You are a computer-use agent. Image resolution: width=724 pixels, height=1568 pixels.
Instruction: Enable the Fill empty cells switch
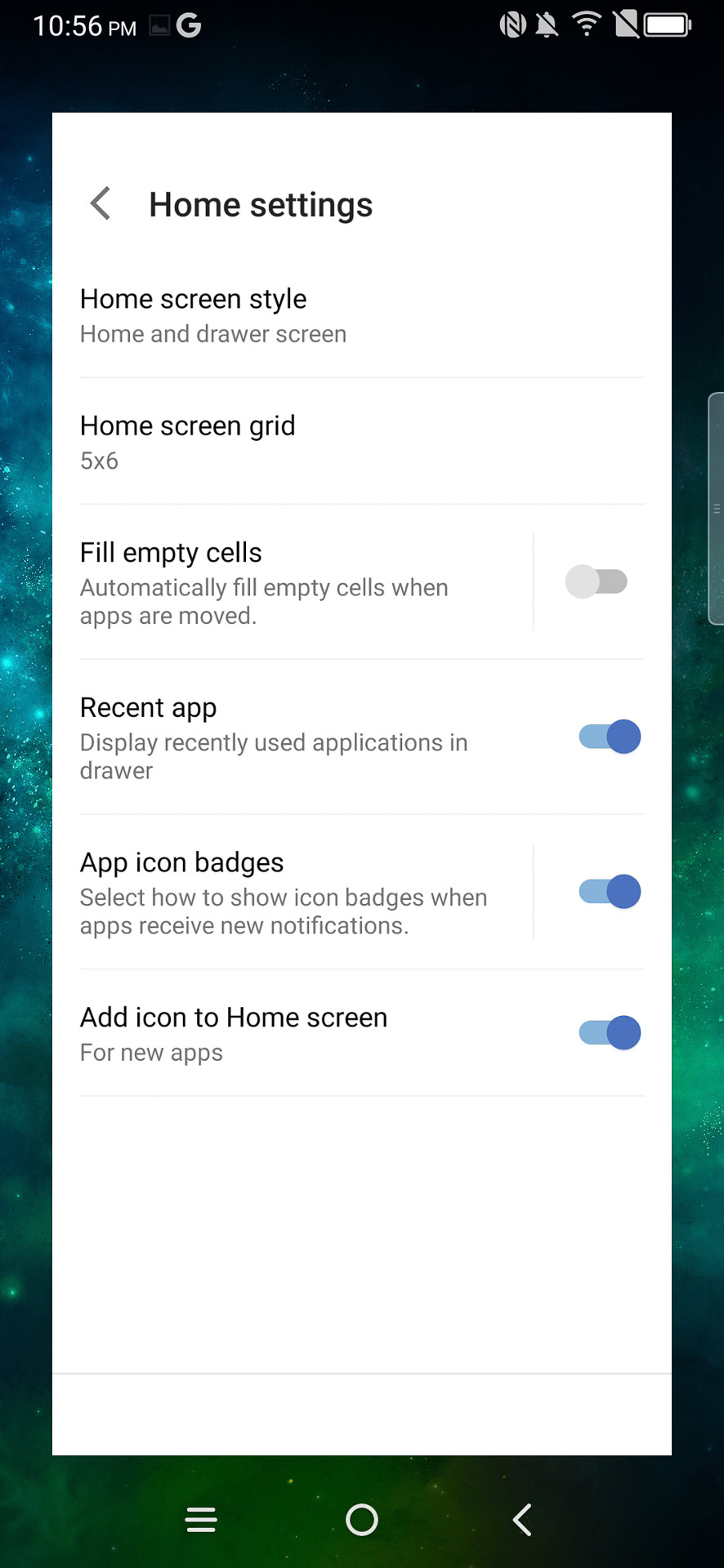597,581
